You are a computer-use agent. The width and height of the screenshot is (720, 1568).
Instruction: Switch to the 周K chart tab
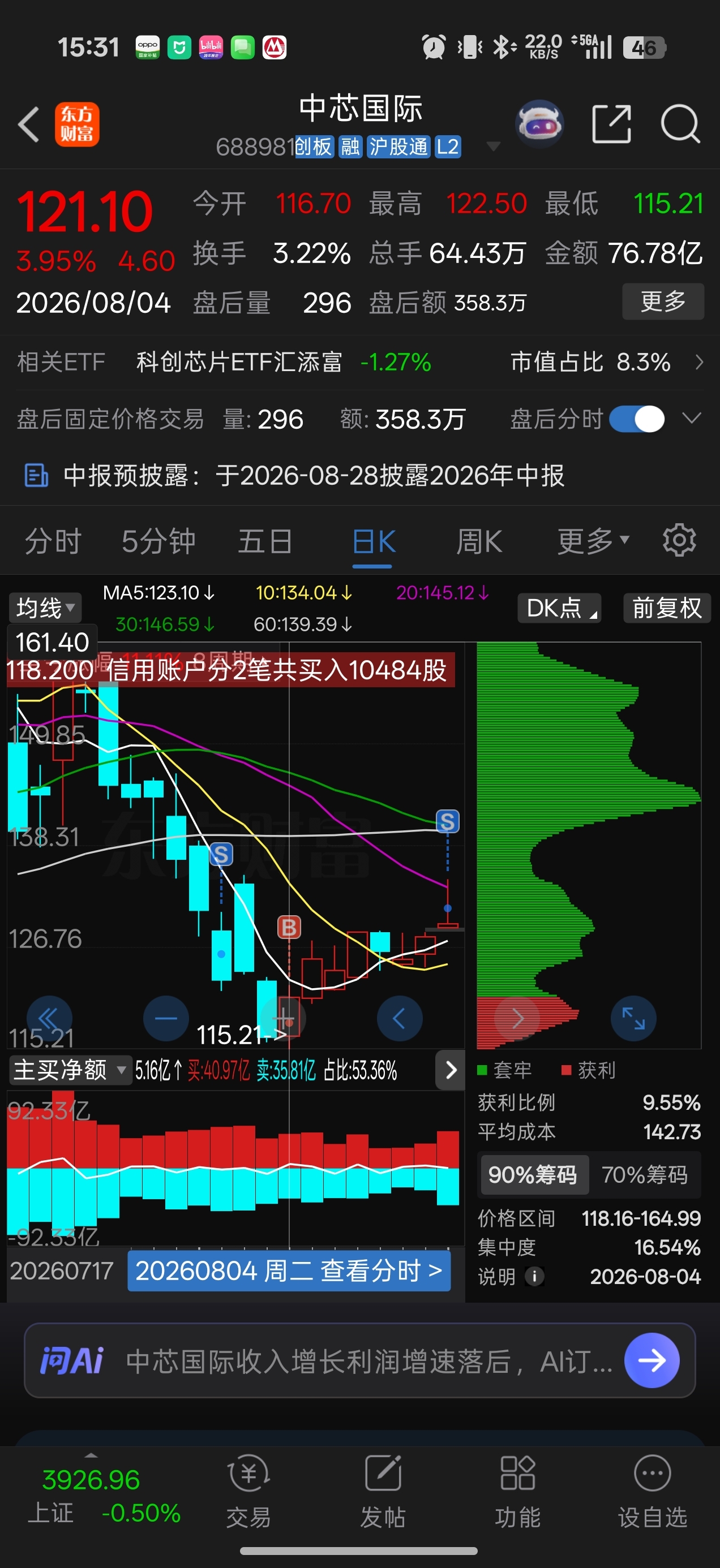(479, 541)
